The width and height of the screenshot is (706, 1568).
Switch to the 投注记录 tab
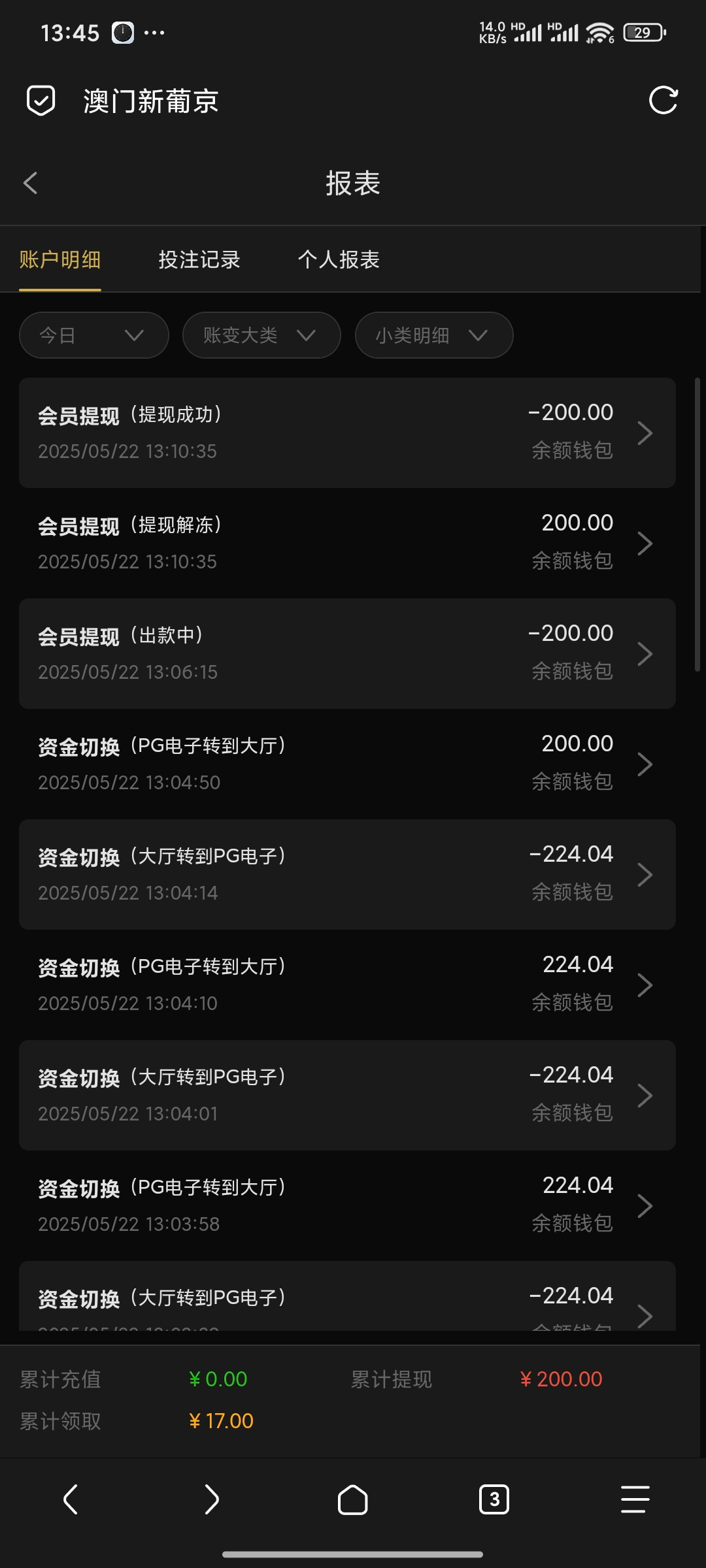(199, 259)
